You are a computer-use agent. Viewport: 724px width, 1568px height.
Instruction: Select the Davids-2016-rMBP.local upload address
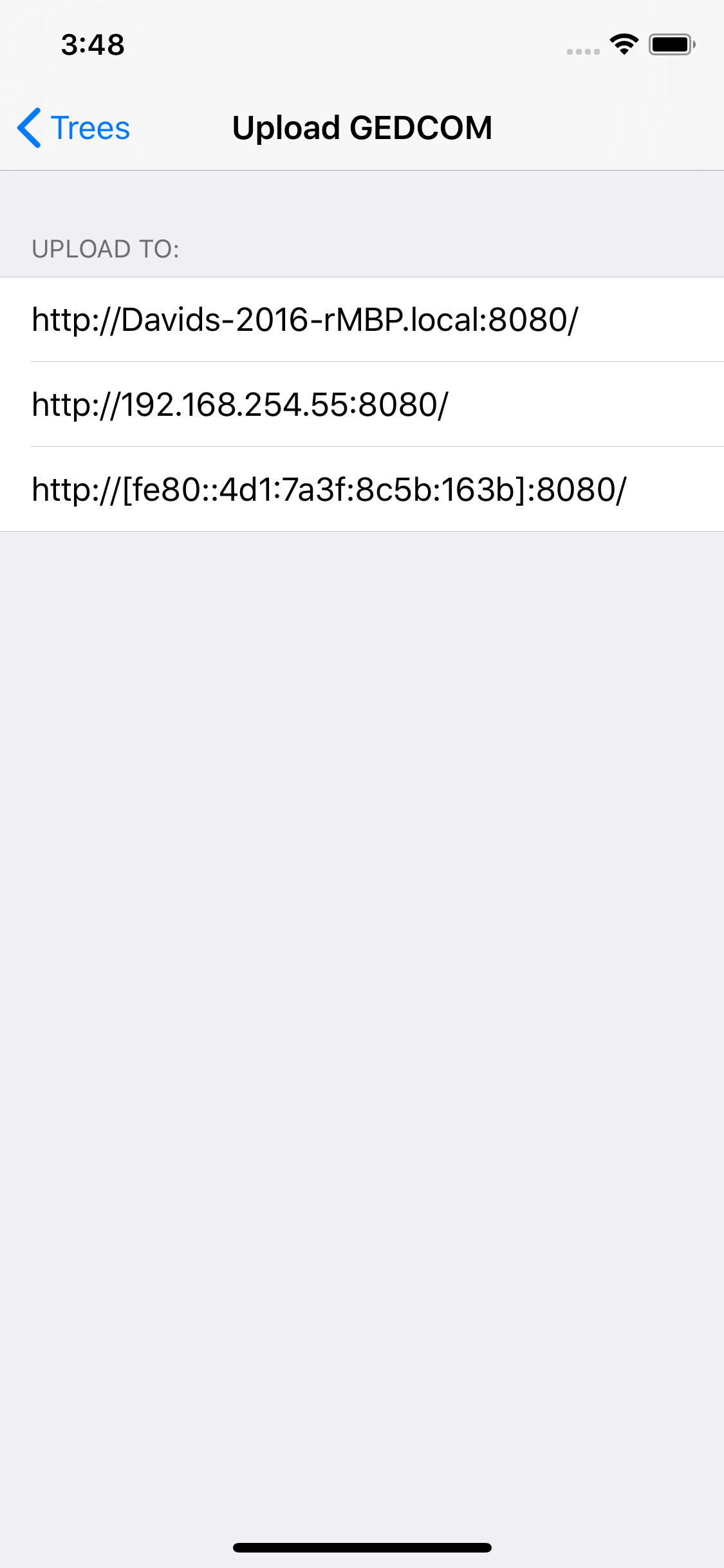pos(305,320)
